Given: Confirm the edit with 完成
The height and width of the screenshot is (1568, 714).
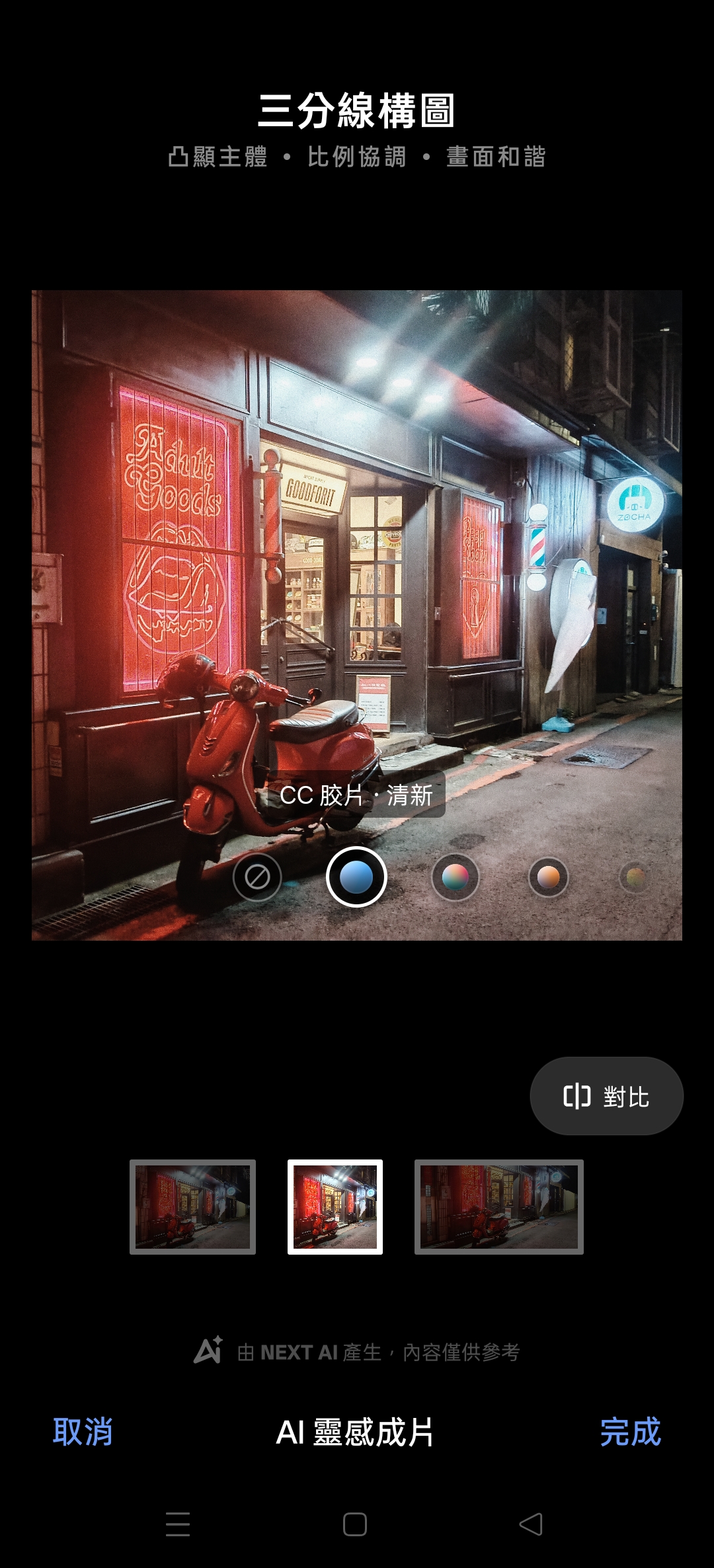Looking at the screenshot, I should tap(630, 1432).
